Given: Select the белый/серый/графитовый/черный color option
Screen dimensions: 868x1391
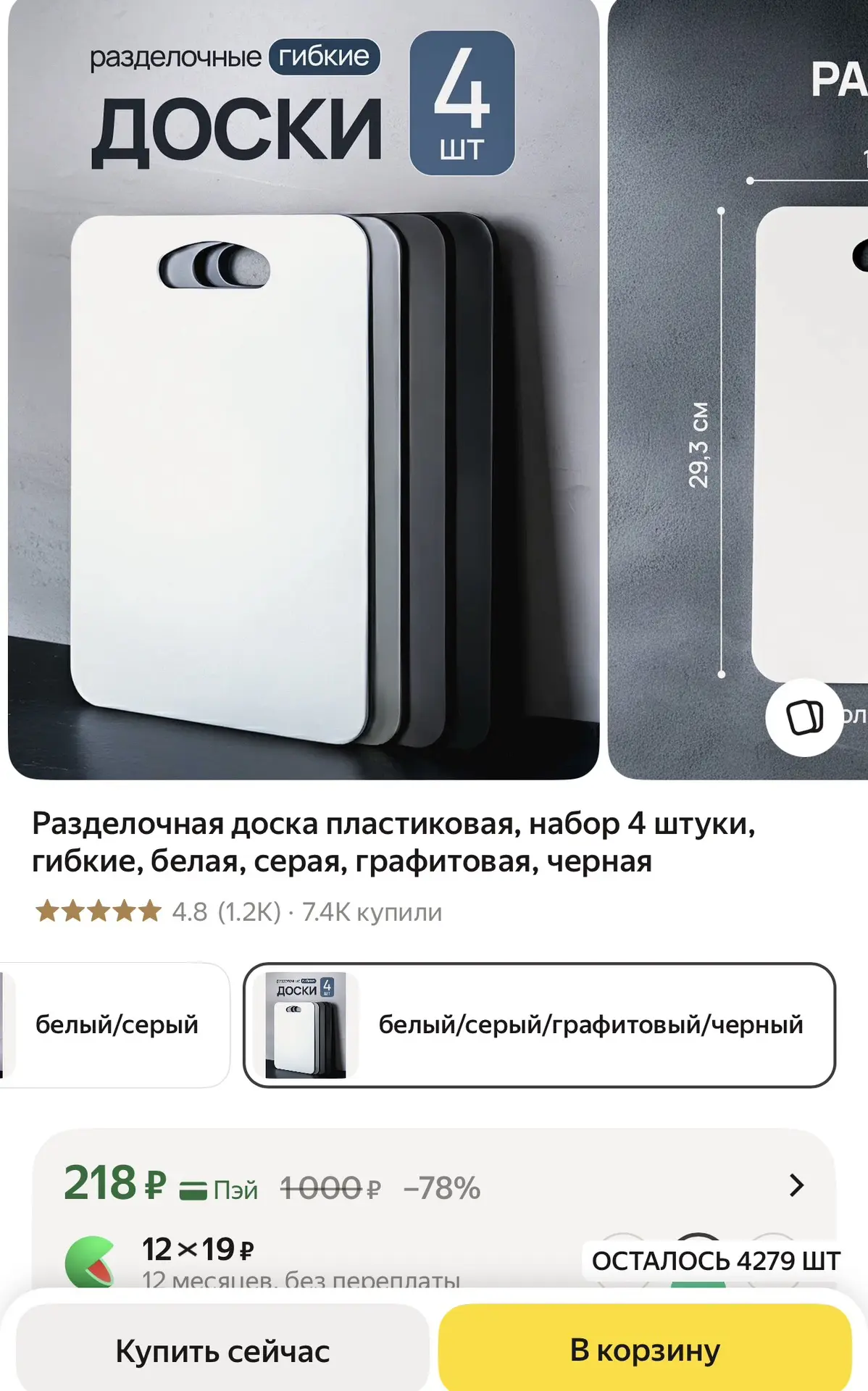Looking at the screenshot, I should point(539,1024).
